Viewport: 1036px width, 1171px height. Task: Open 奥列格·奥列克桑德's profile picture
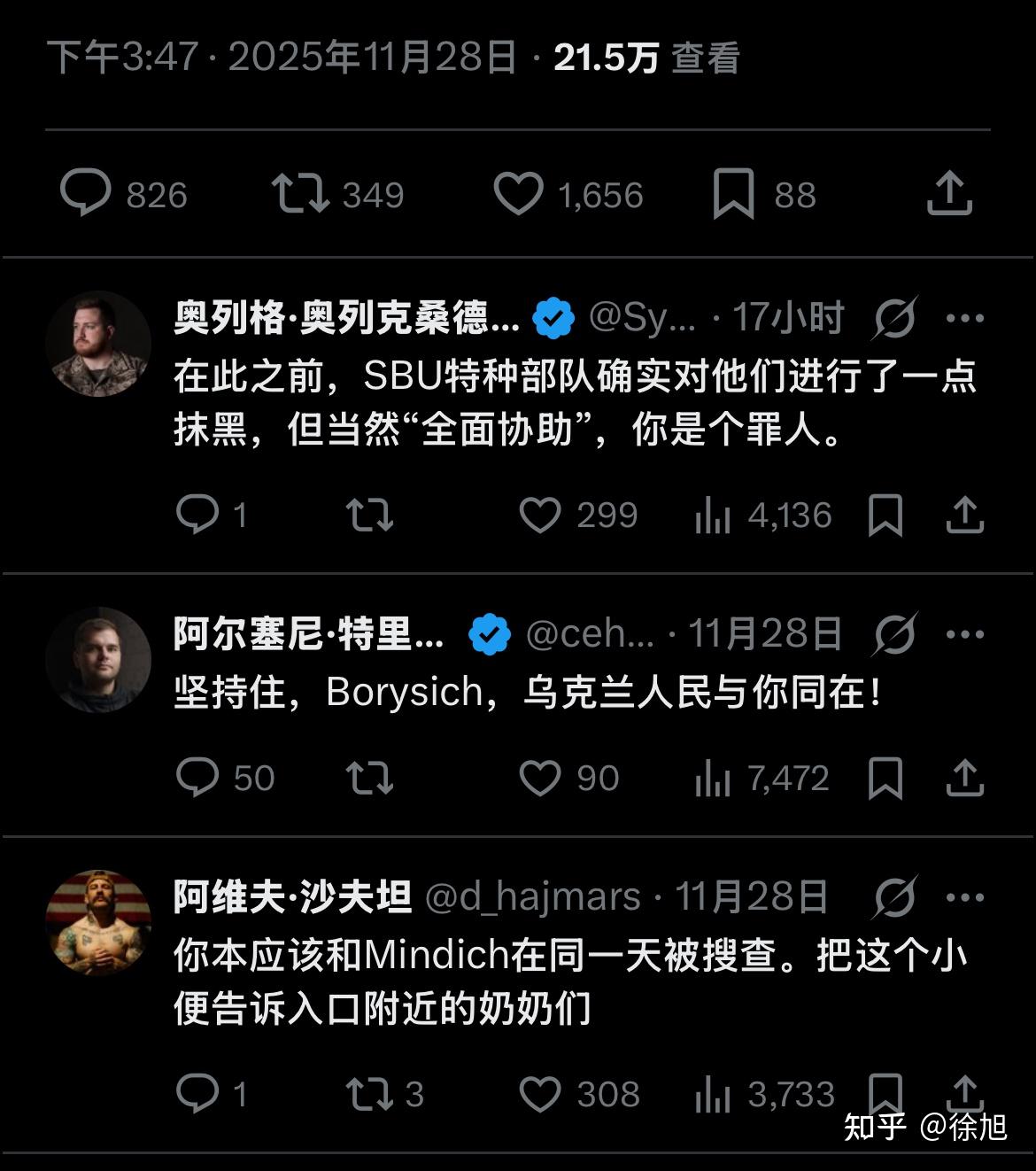tap(98, 344)
